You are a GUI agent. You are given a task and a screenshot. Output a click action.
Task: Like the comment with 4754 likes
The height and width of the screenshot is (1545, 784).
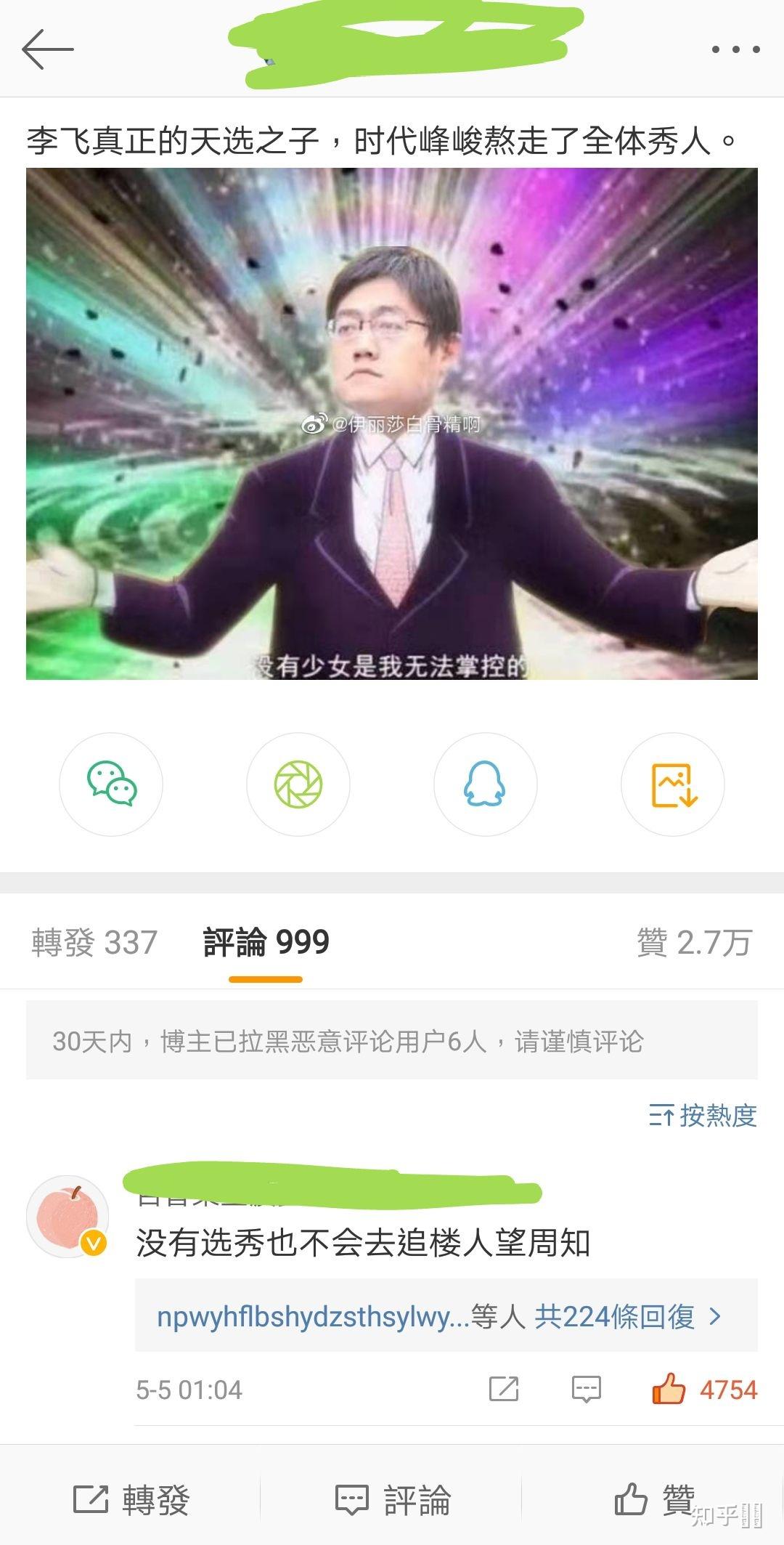pyautogui.click(x=669, y=1389)
